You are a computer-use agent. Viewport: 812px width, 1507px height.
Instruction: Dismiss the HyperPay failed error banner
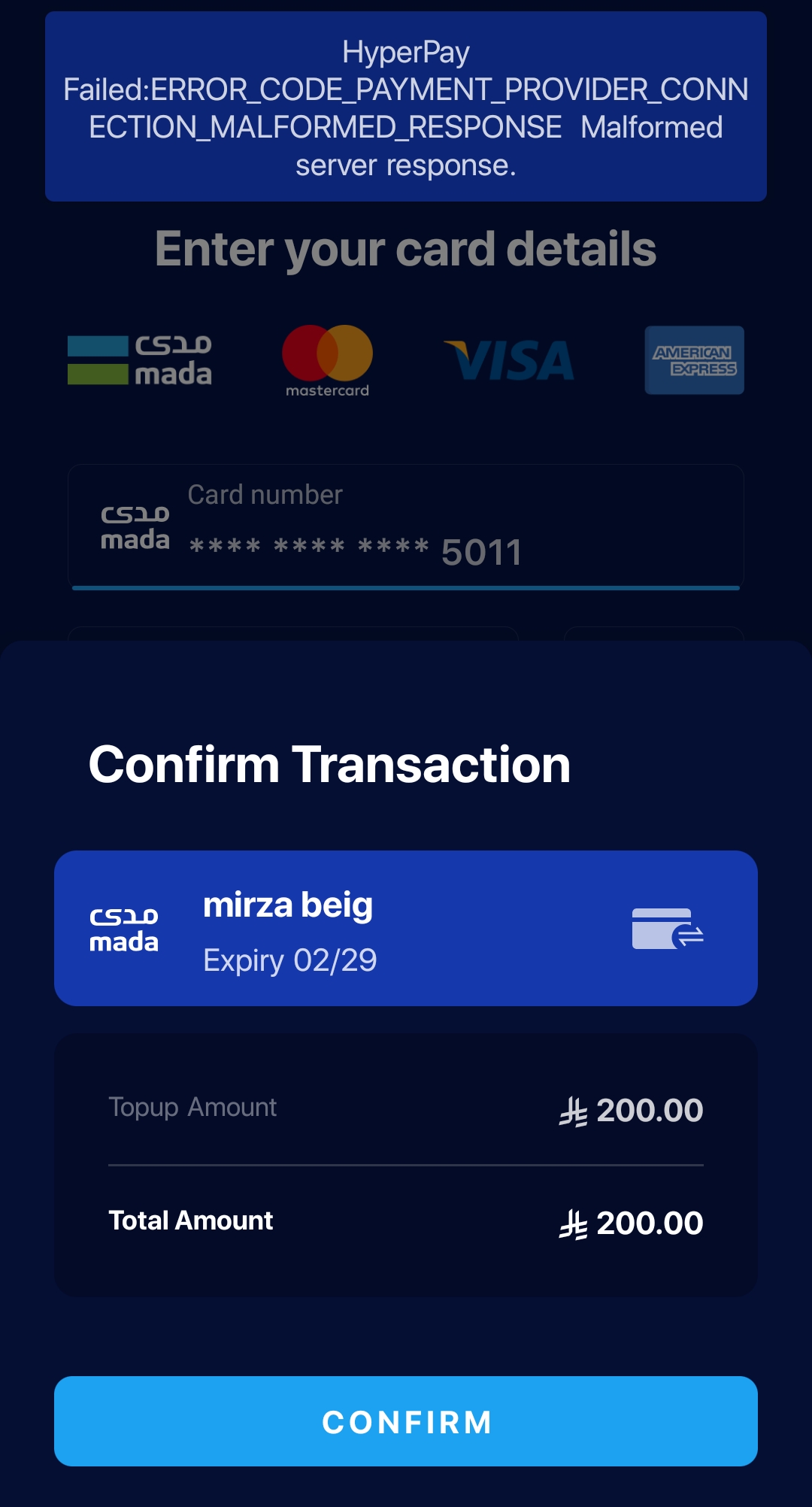pos(406,107)
